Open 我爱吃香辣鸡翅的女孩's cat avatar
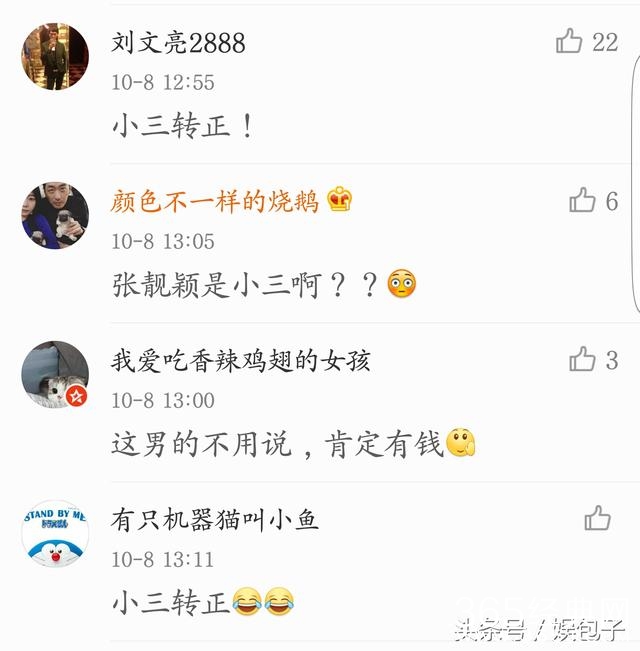 click(55, 374)
